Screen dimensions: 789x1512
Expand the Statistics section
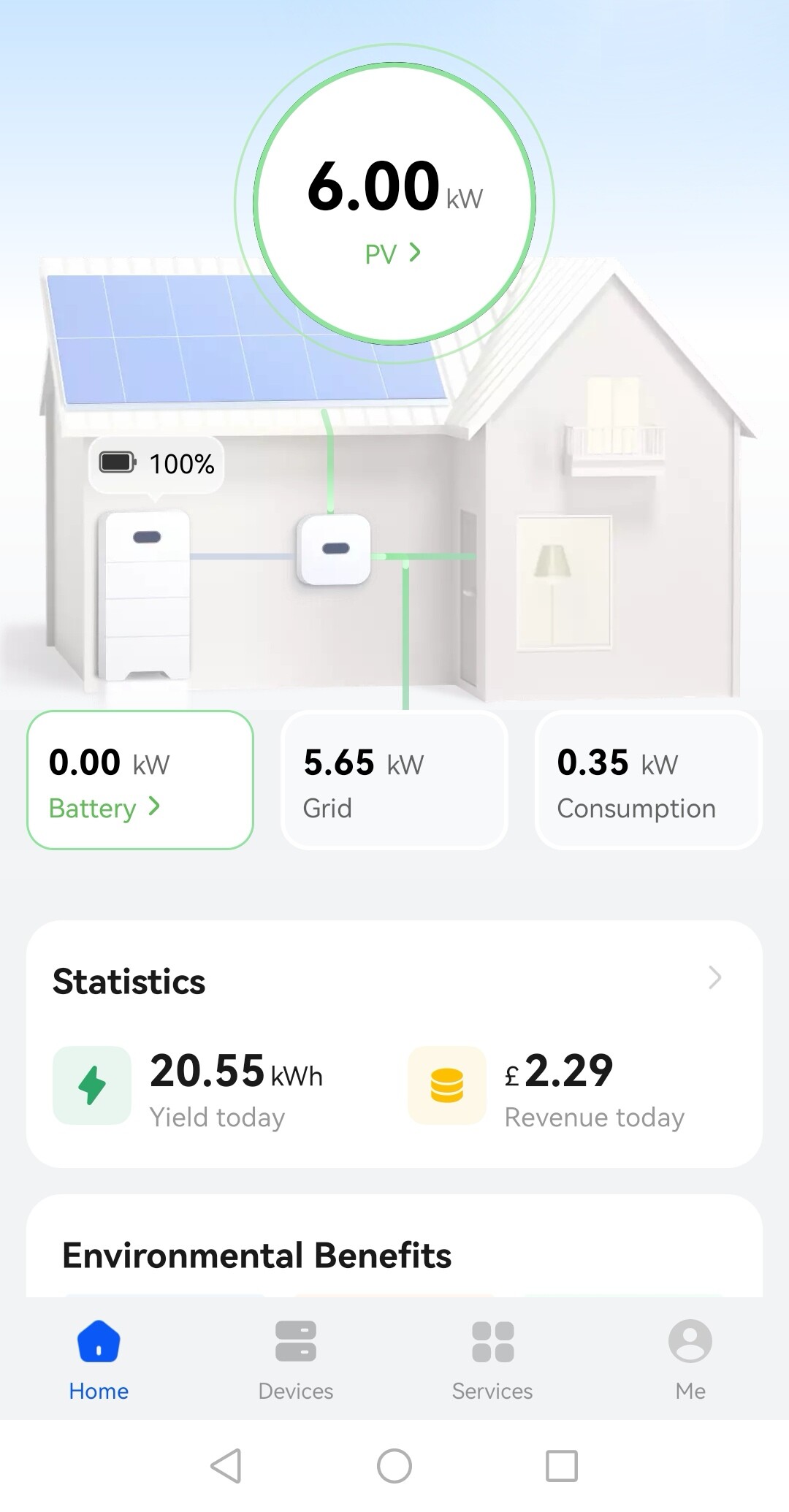click(714, 977)
